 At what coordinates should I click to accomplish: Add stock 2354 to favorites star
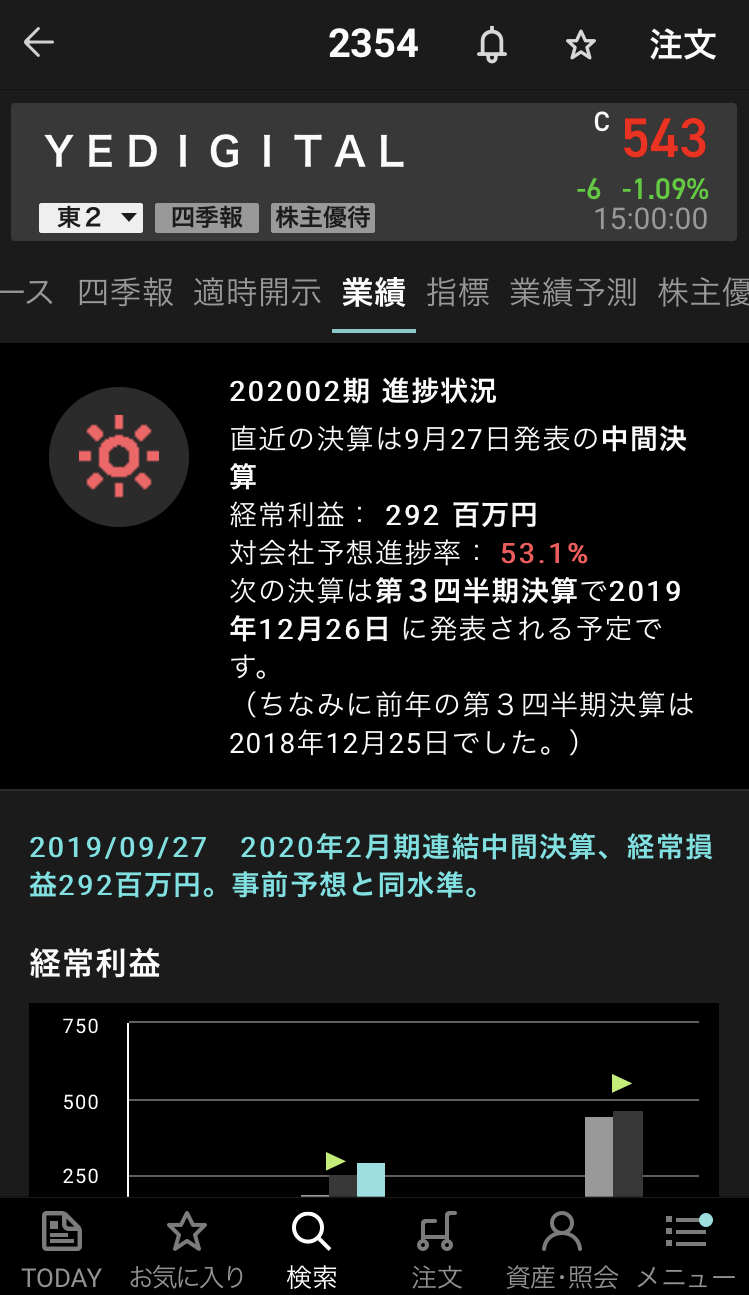580,45
